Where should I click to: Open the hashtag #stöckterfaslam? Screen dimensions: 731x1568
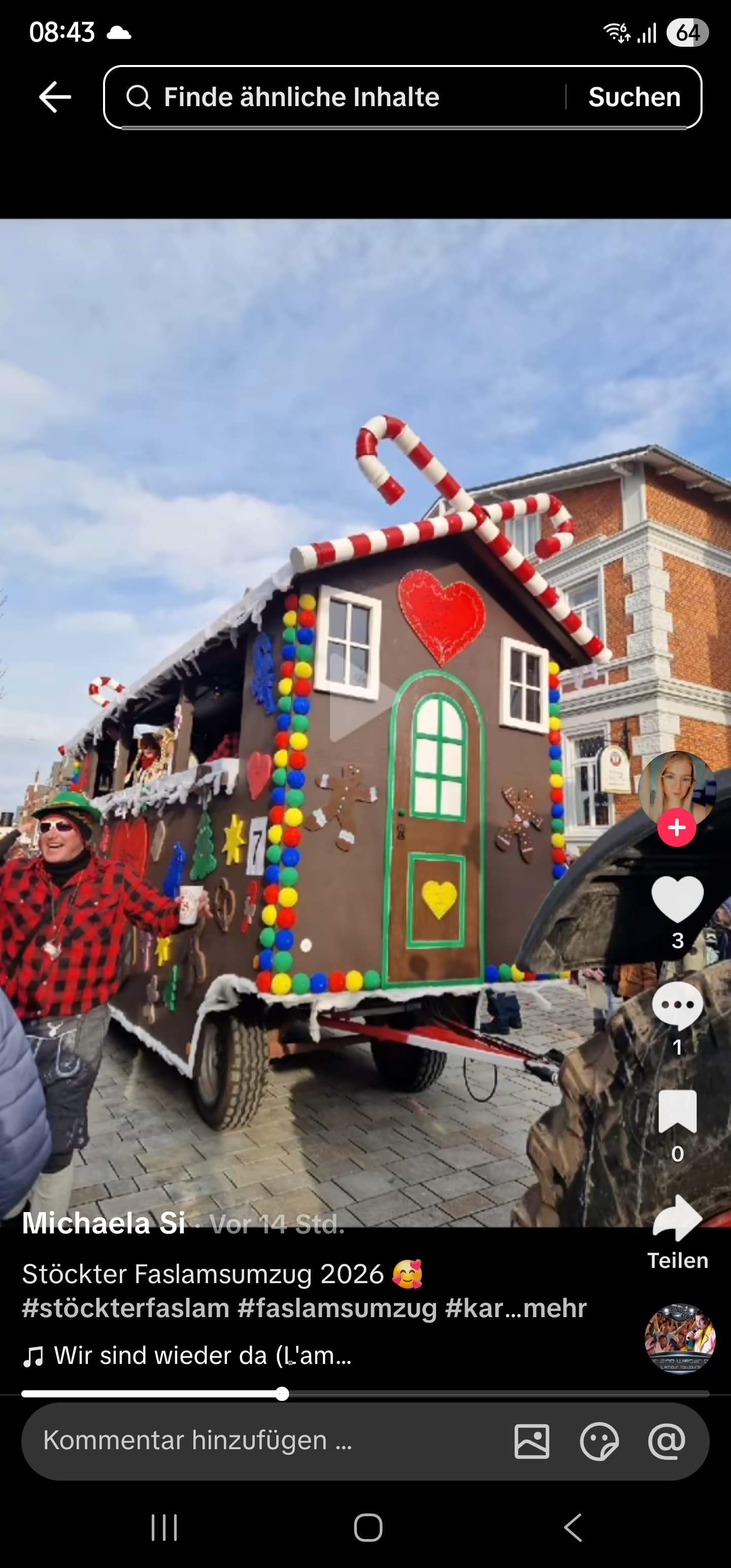125,1308
